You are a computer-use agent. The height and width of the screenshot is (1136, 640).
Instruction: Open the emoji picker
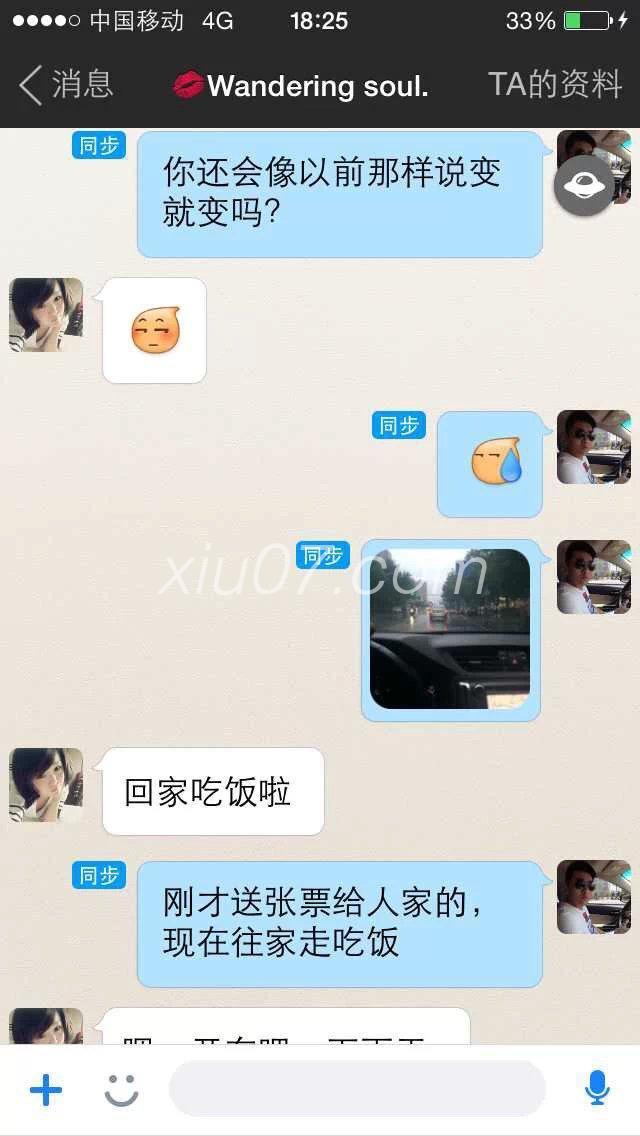tap(121, 1090)
